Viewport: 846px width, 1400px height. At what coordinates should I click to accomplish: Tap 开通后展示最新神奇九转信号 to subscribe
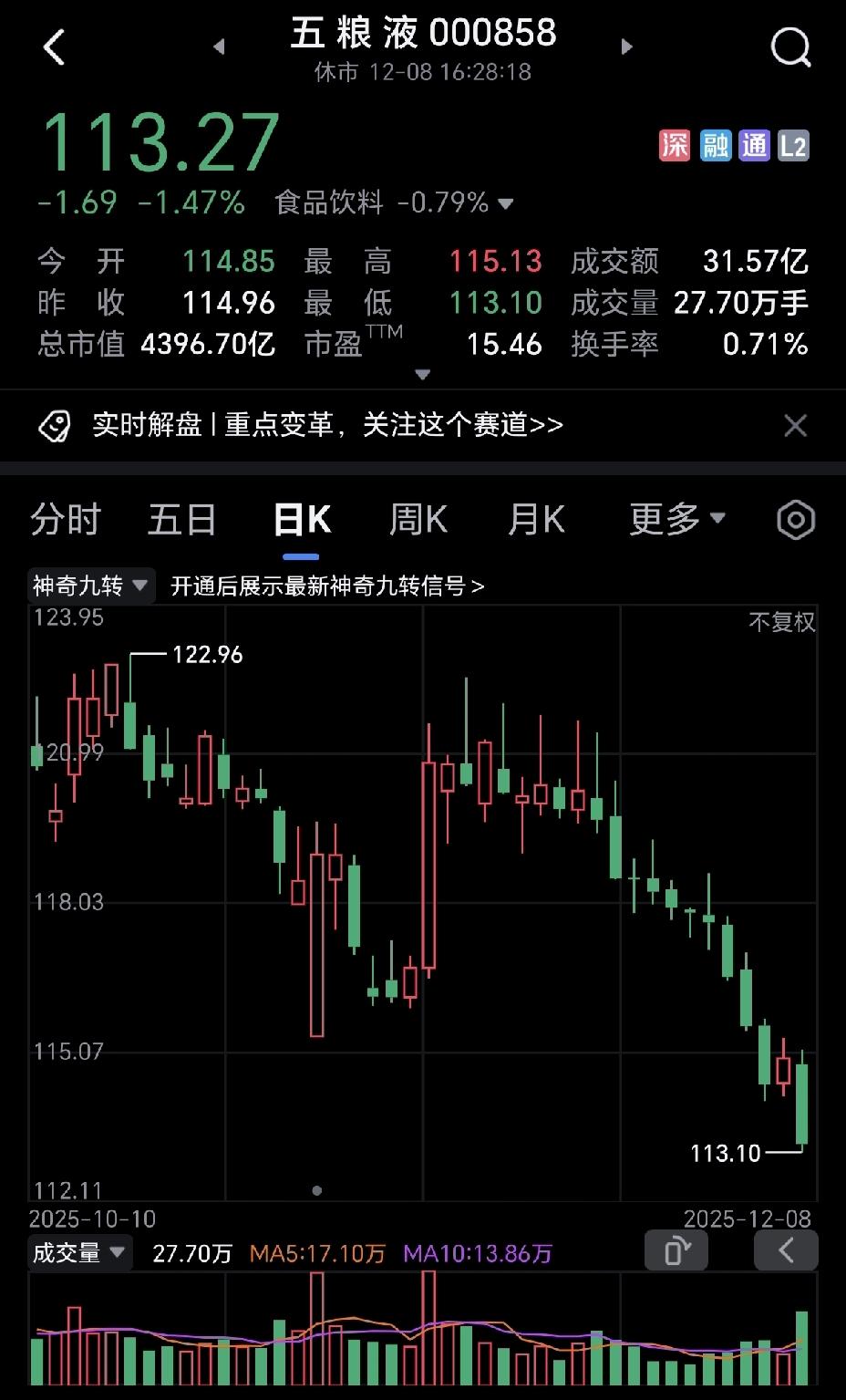pos(327,586)
